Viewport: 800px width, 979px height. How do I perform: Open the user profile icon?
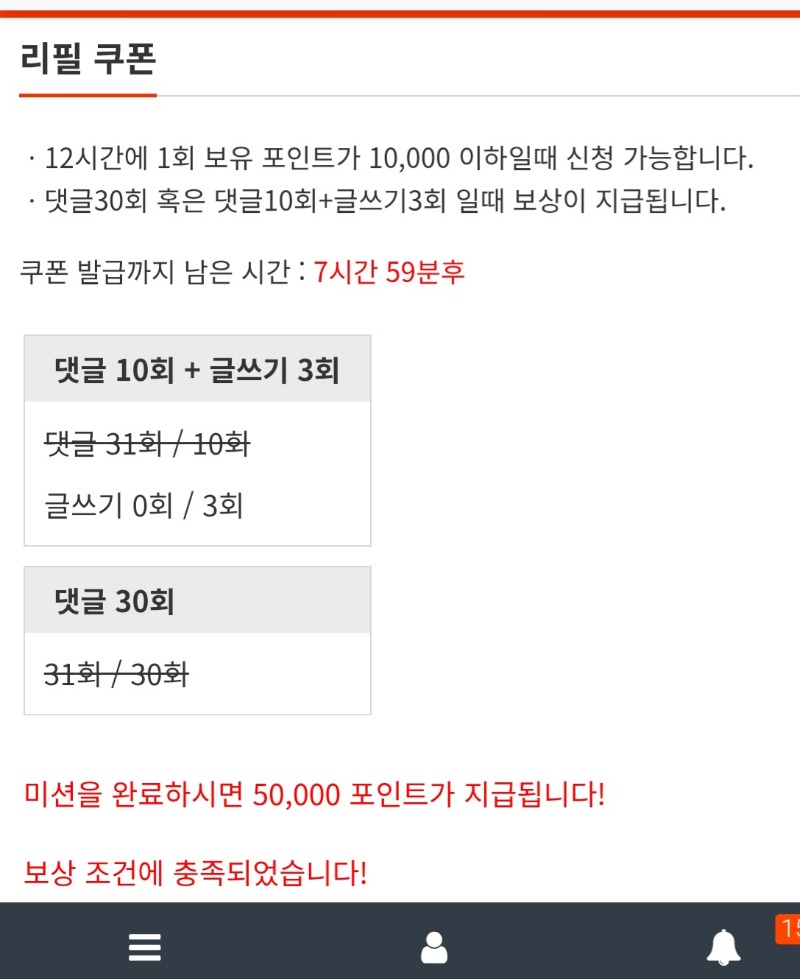pos(434,946)
